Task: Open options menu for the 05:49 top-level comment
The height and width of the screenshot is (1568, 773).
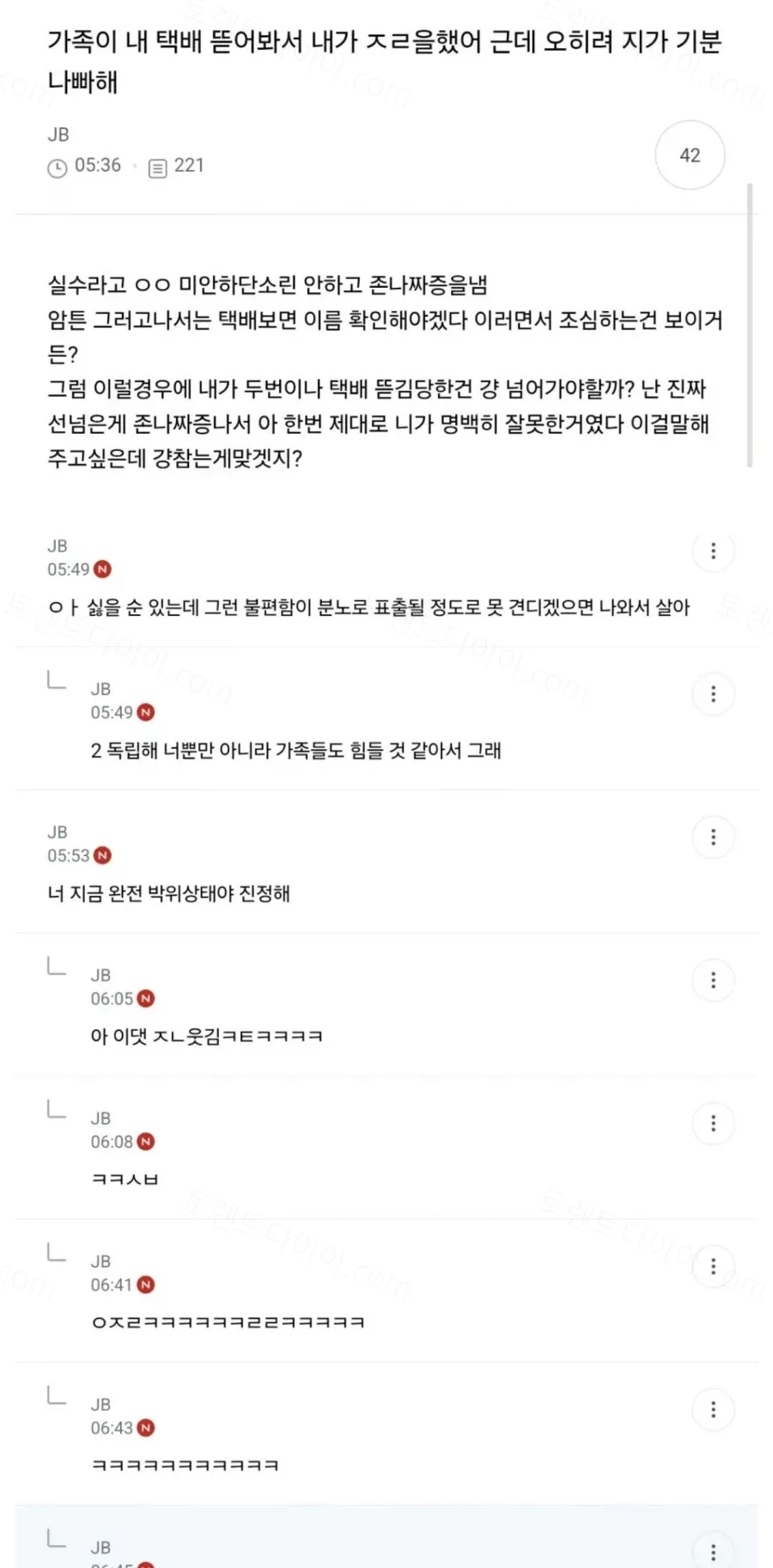Action: tap(713, 551)
